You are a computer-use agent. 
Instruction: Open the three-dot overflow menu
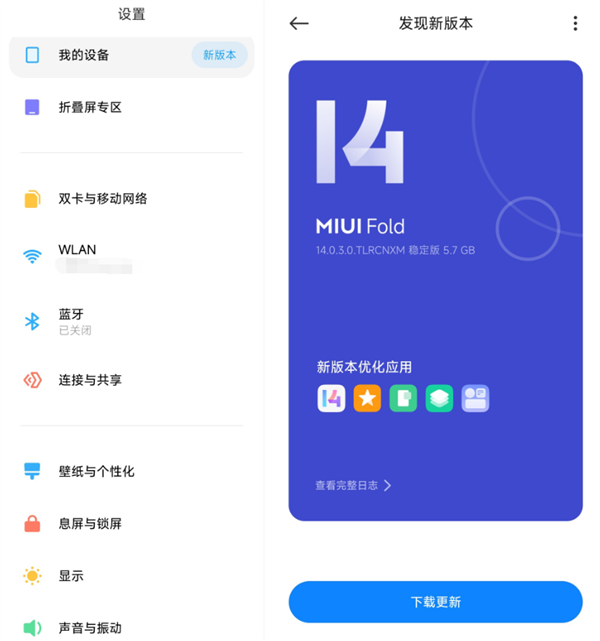pos(575,24)
